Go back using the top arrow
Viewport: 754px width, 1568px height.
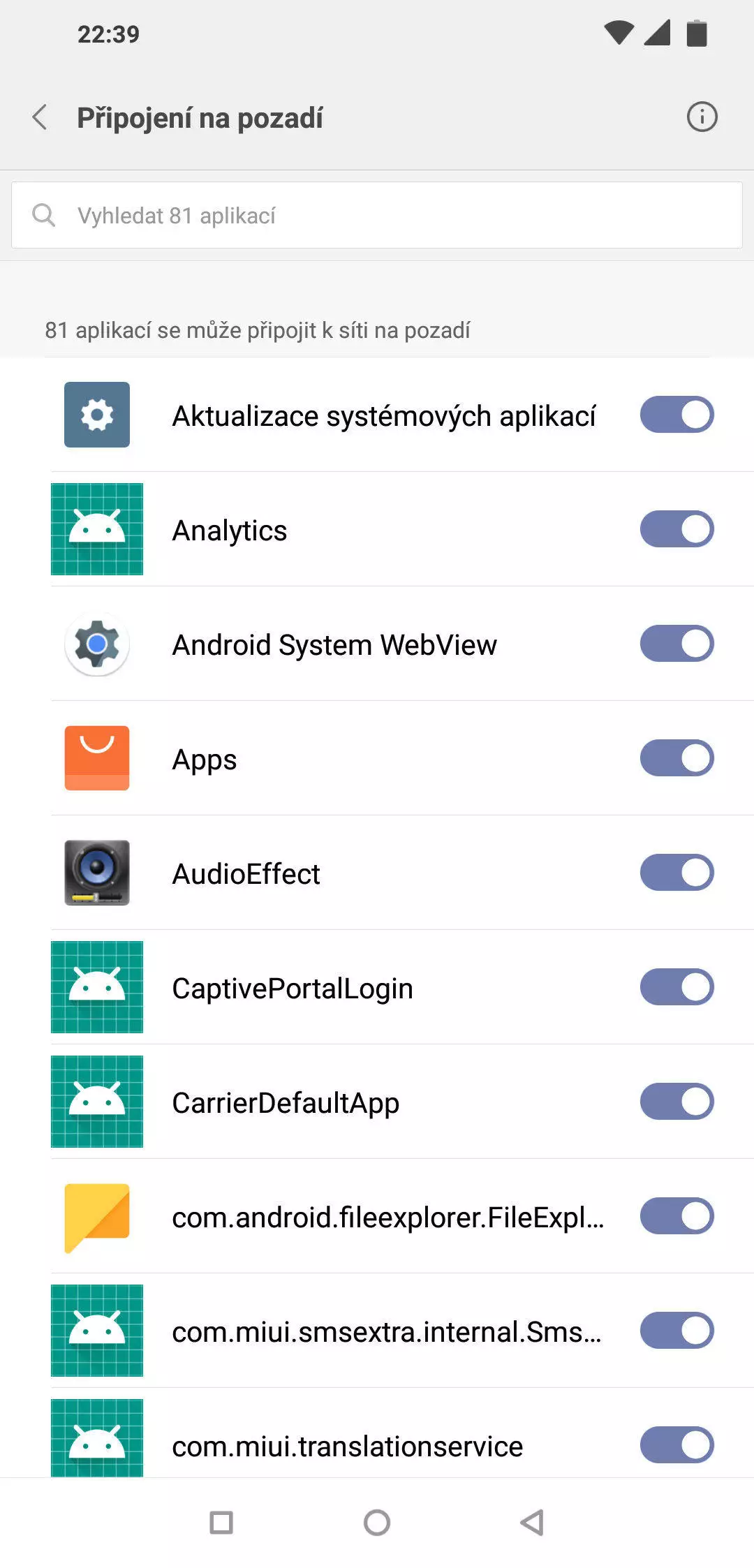[x=40, y=117]
